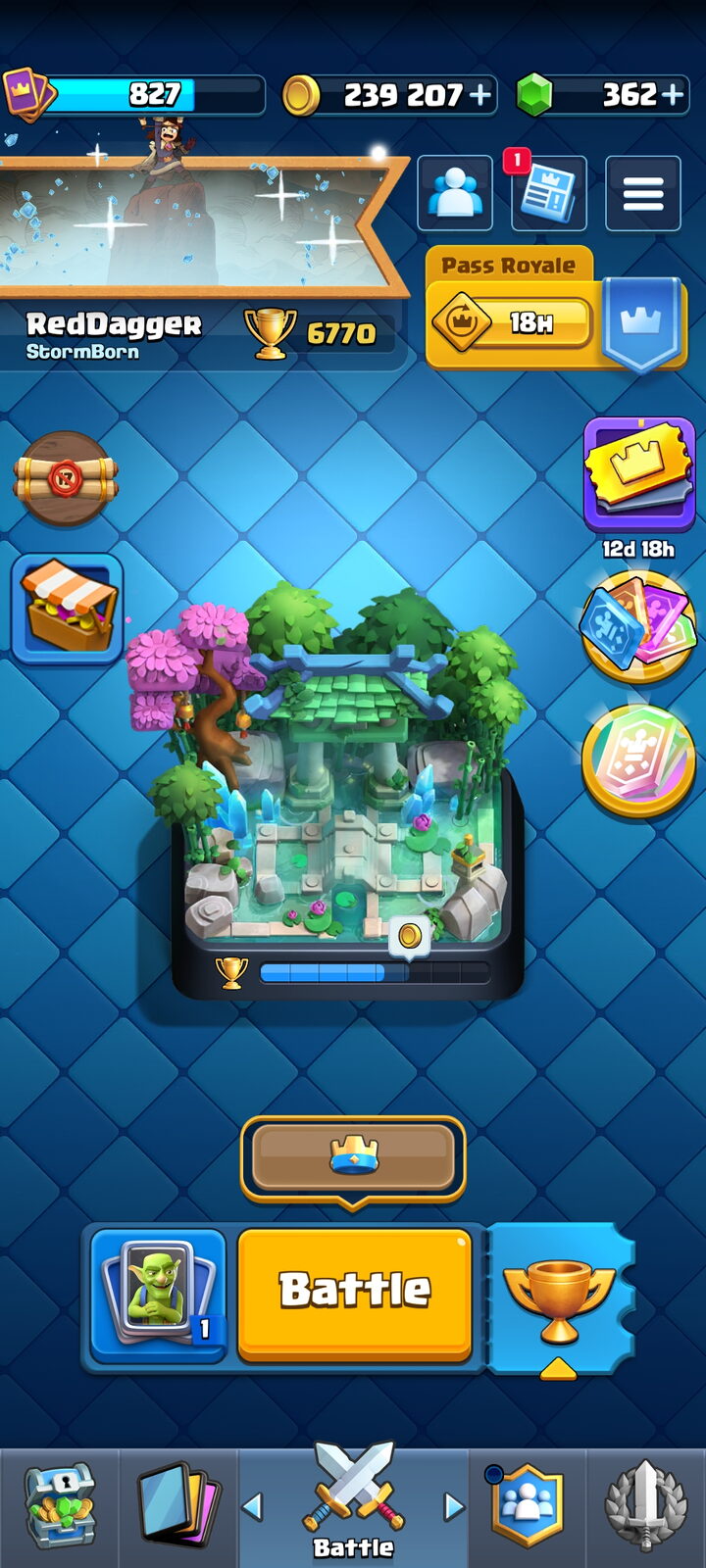The image size is (706, 1568).
Task: Open the shop stall offers icon
Action: (67, 609)
